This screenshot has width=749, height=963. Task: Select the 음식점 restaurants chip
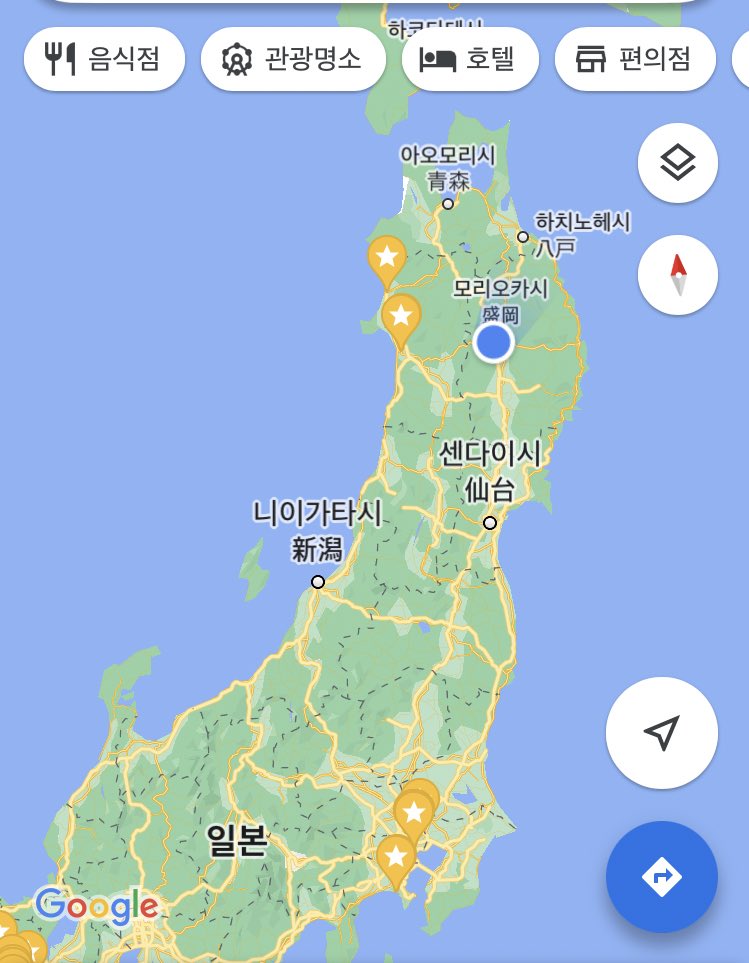coord(104,59)
